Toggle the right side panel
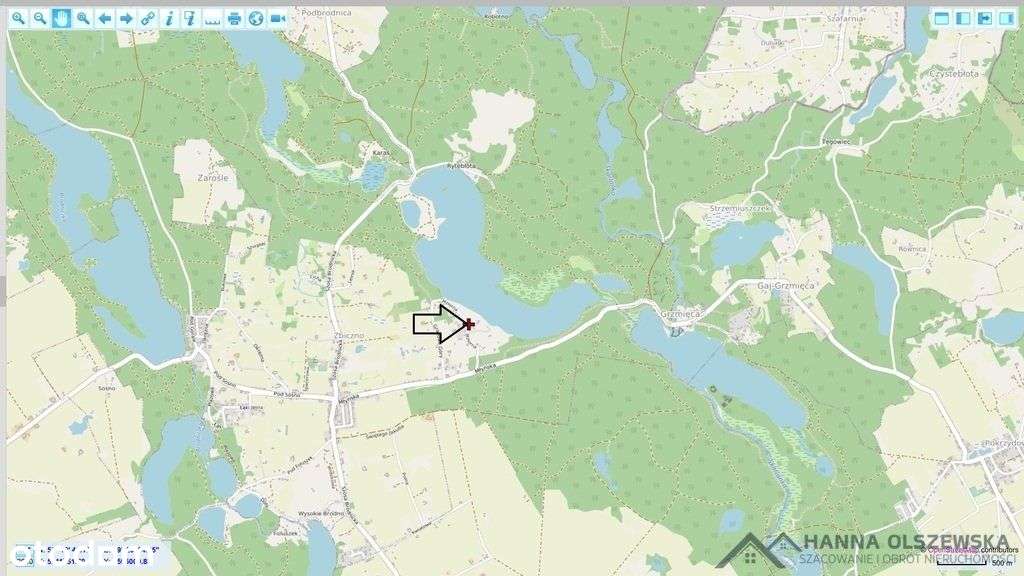The width and height of the screenshot is (1024, 576). click(x=1006, y=18)
